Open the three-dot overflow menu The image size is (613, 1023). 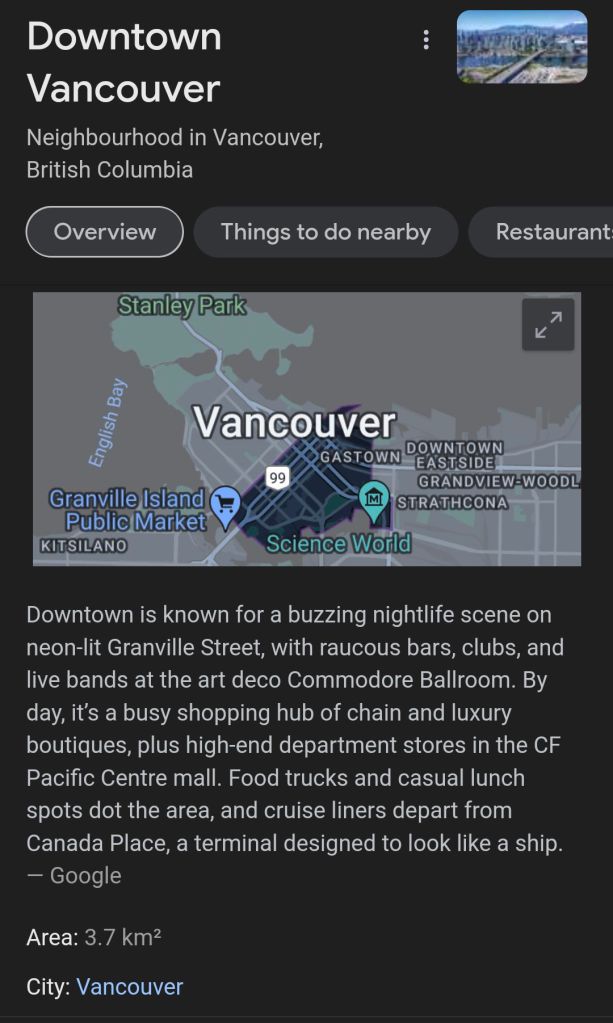[x=426, y=40]
